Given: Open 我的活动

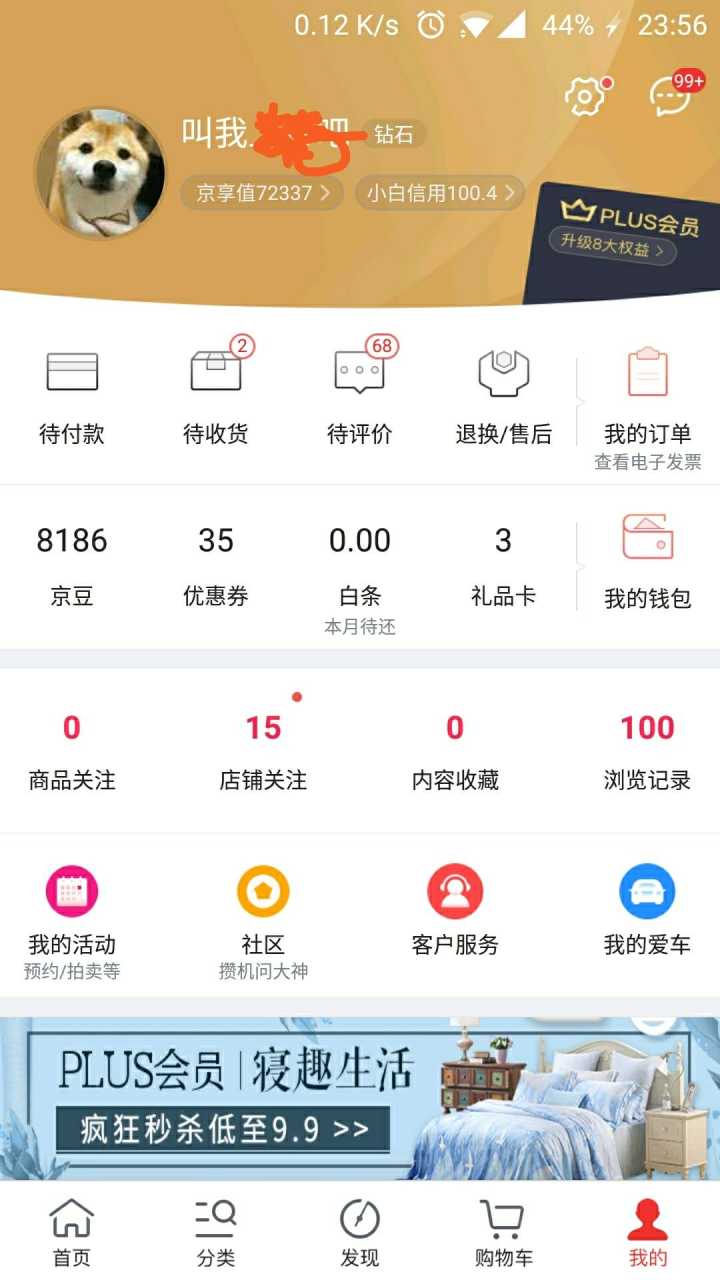Looking at the screenshot, I should click(72, 920).
